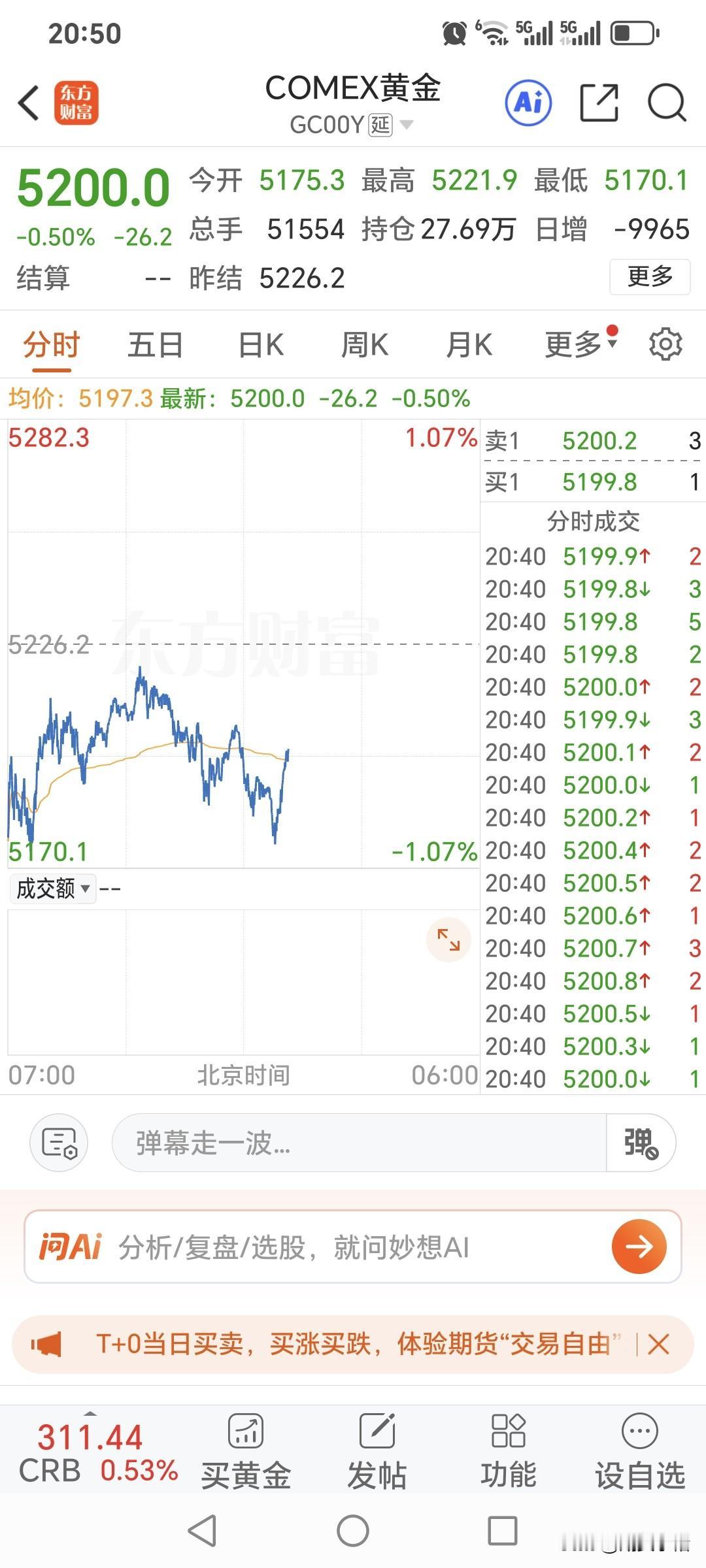Tap the chart fullscreen expand control
706x1568 pixels.
click(x=448, y=939)
